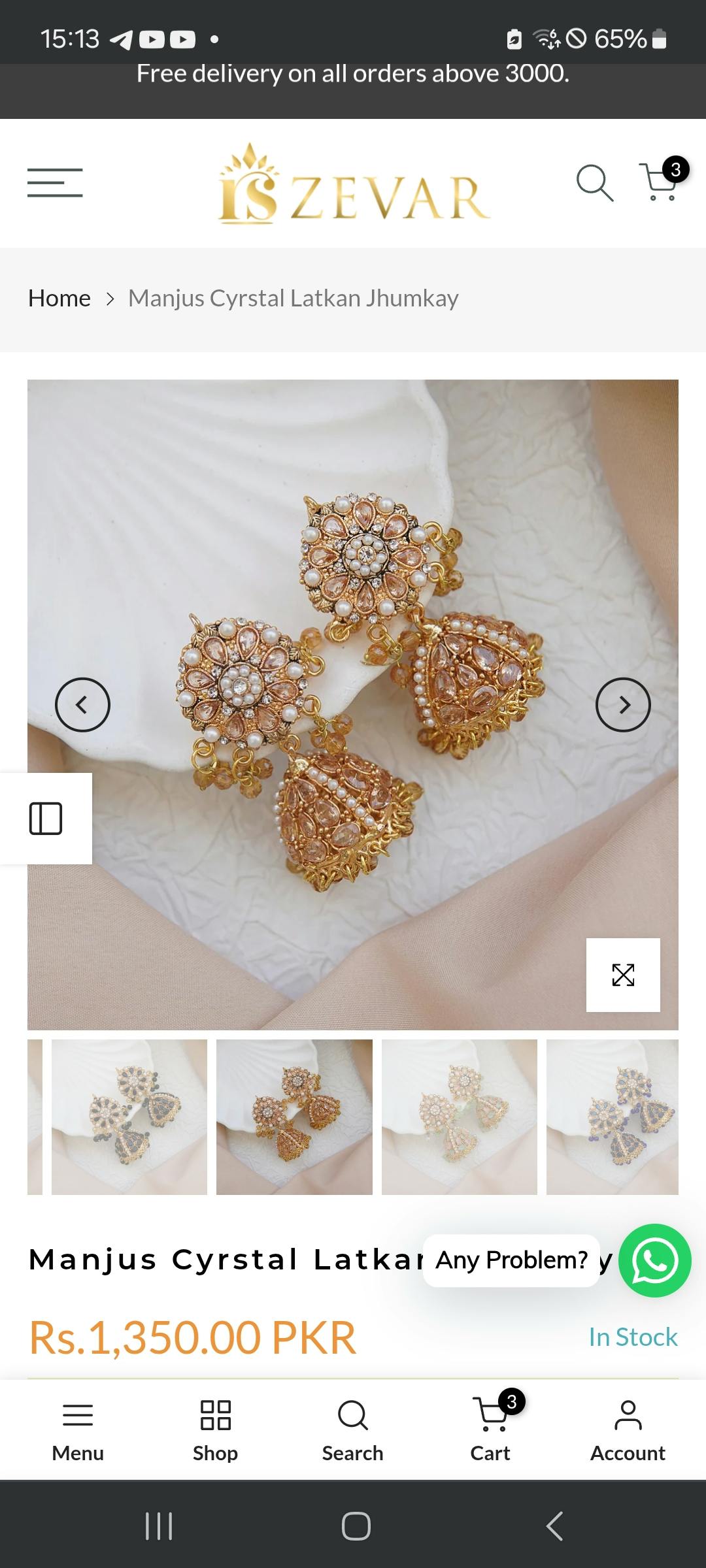
Task: Select the pale mint jhumka thumbnail
Action: 460,1117
